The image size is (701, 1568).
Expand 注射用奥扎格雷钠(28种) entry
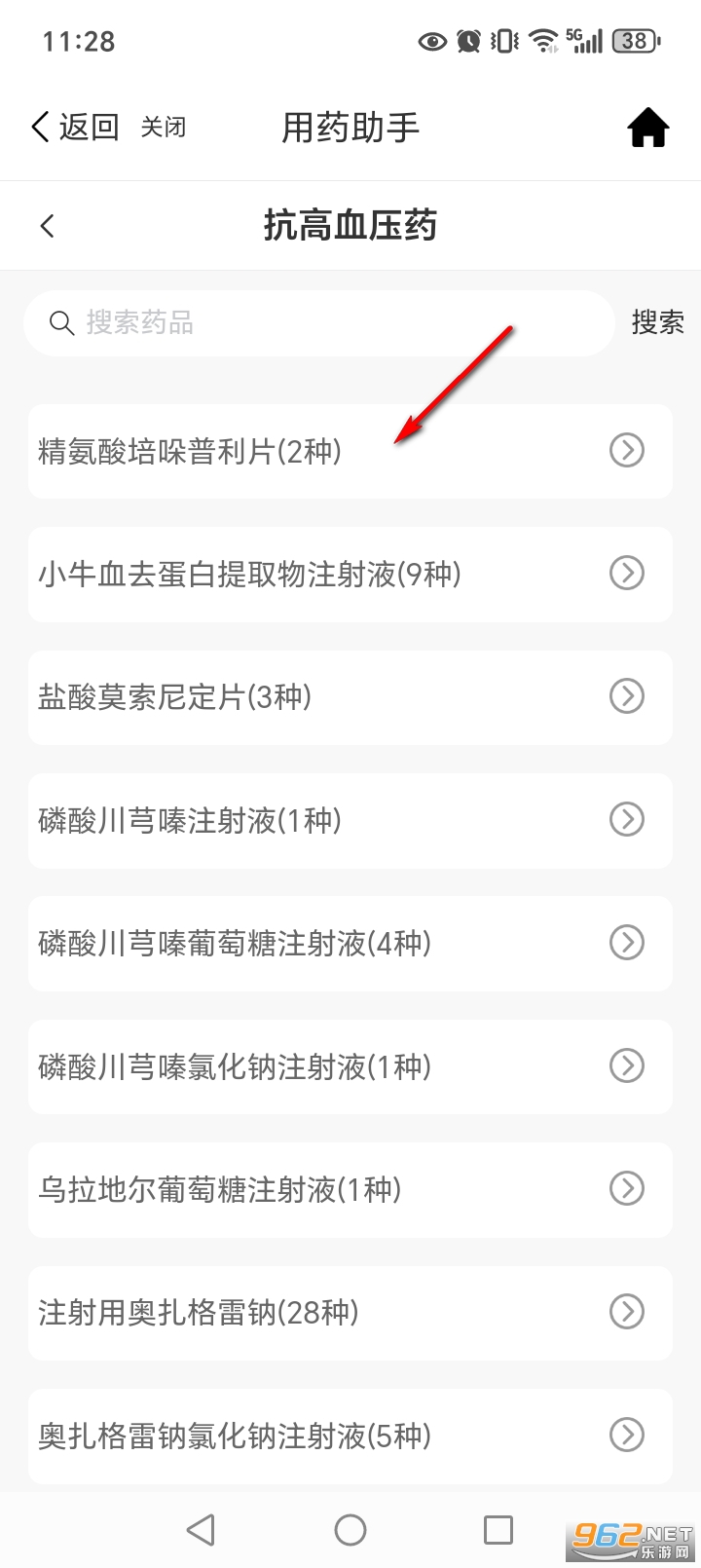[350, 1313]
